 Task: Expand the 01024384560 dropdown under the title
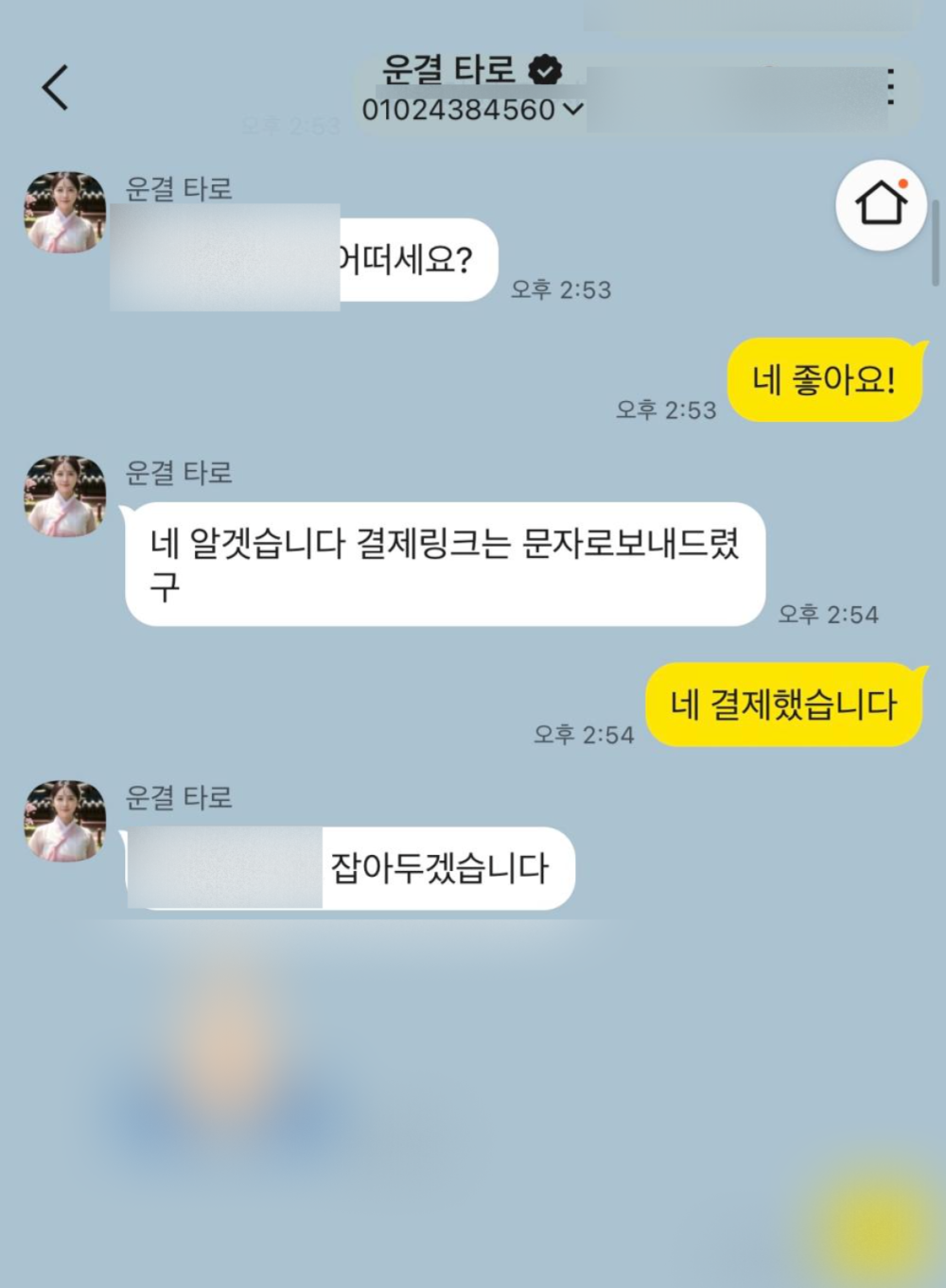(x=572, y=110)
